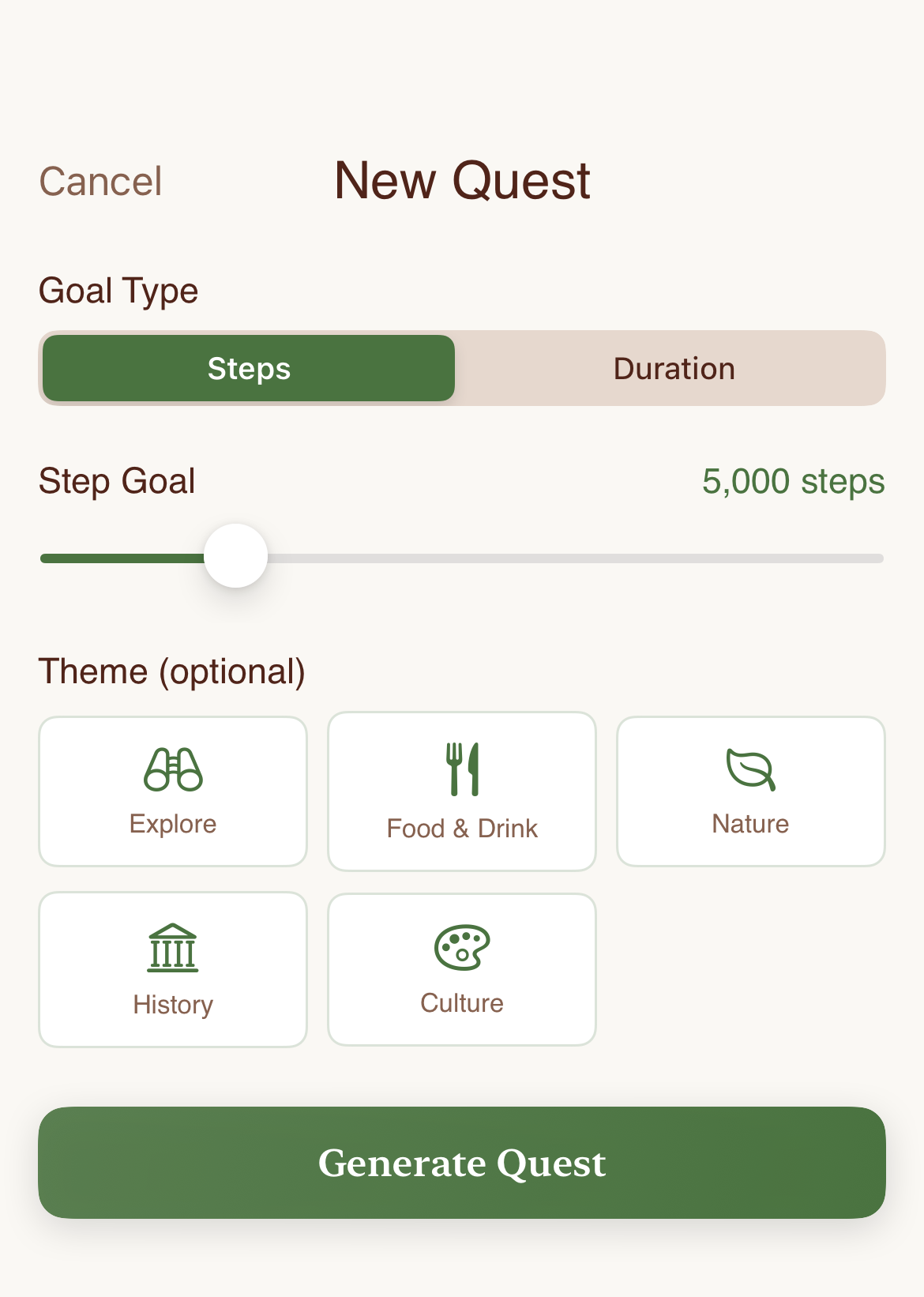This screenshot has width=924, height=1297.
Task: Select Steps as the goal type
Action: 249,367
